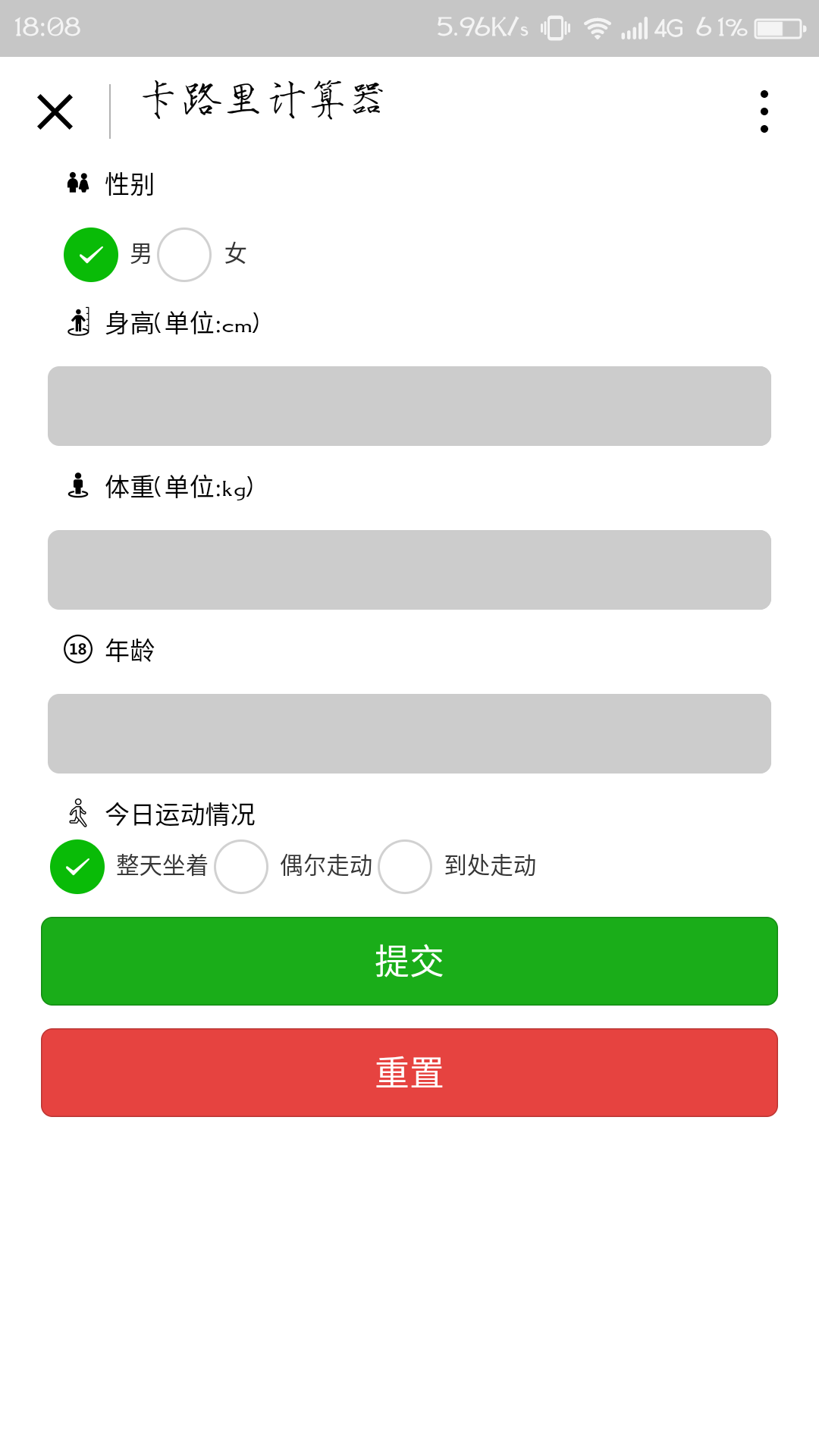
Task: Tap the height (cm) input field
Action: pyautogui.click(x=409, y=406)
